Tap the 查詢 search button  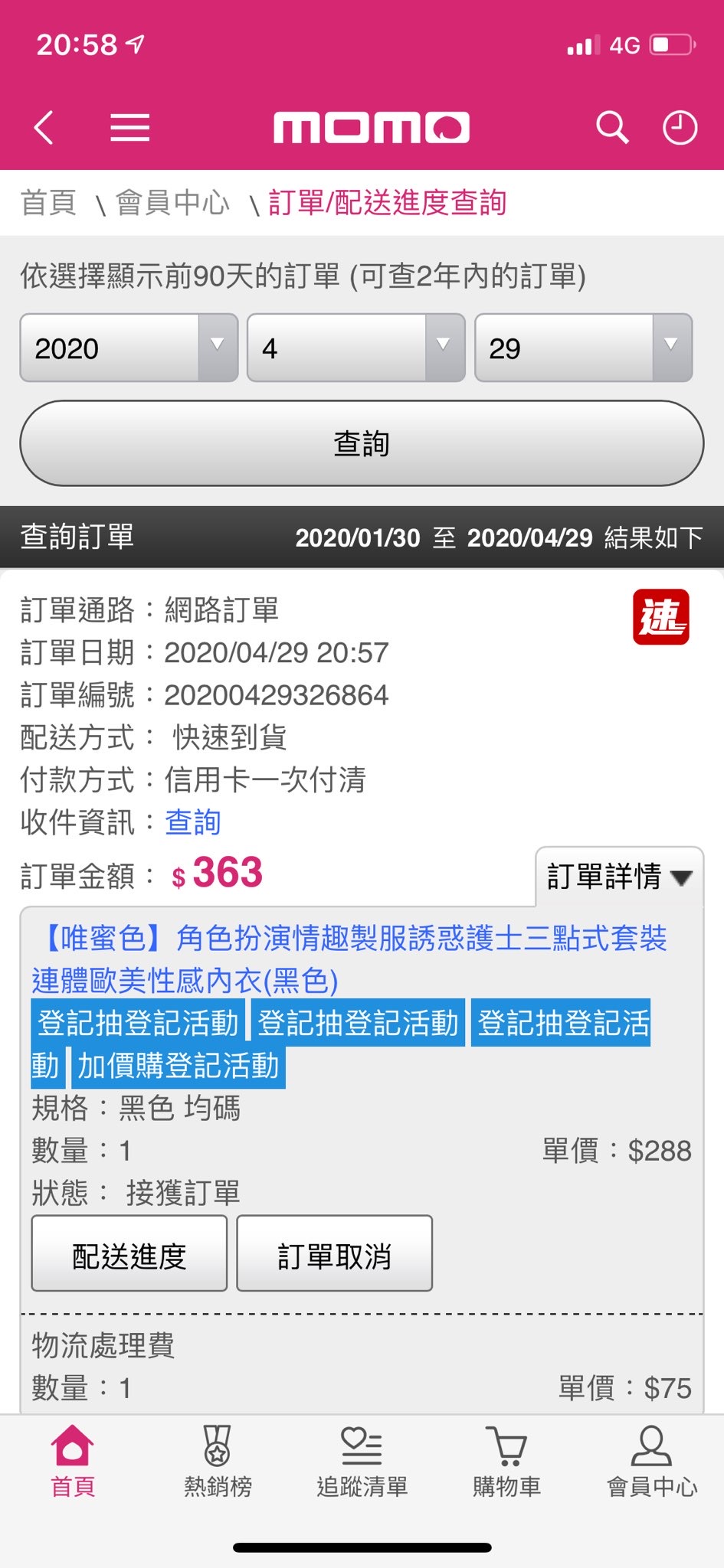pos(362,443)
